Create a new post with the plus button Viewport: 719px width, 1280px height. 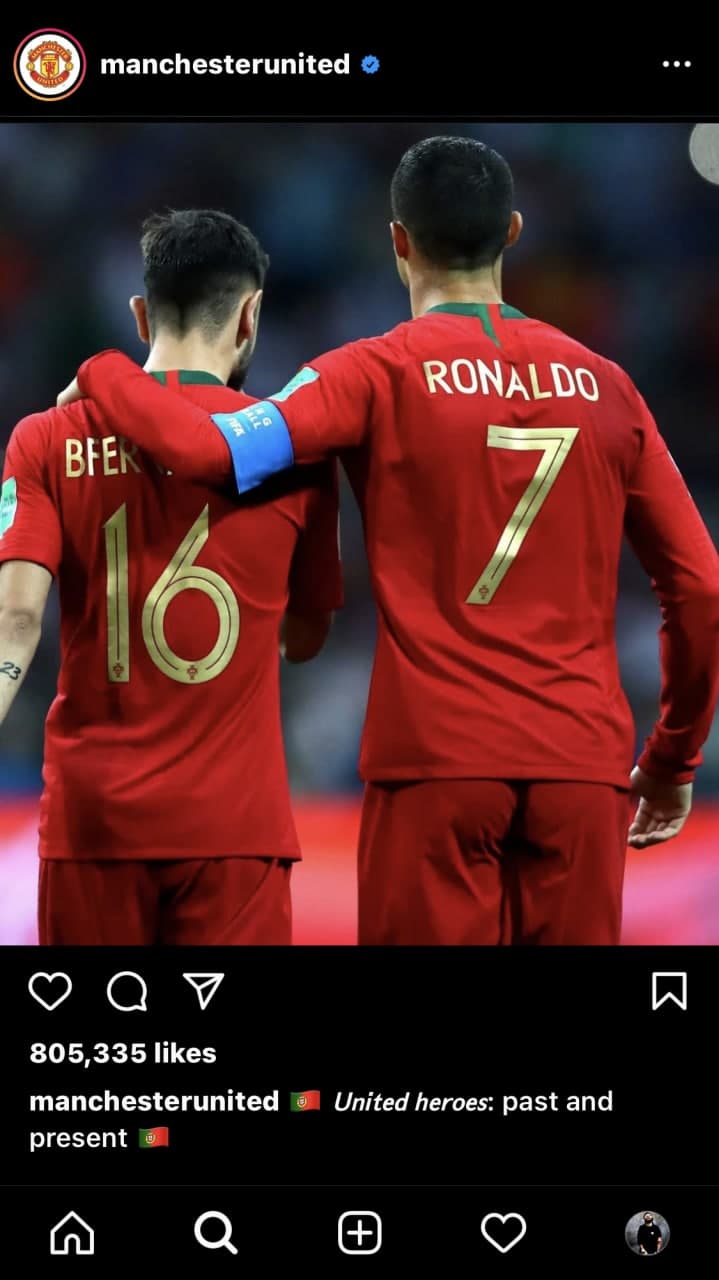pyautogui.click(x=360, y=1233)
